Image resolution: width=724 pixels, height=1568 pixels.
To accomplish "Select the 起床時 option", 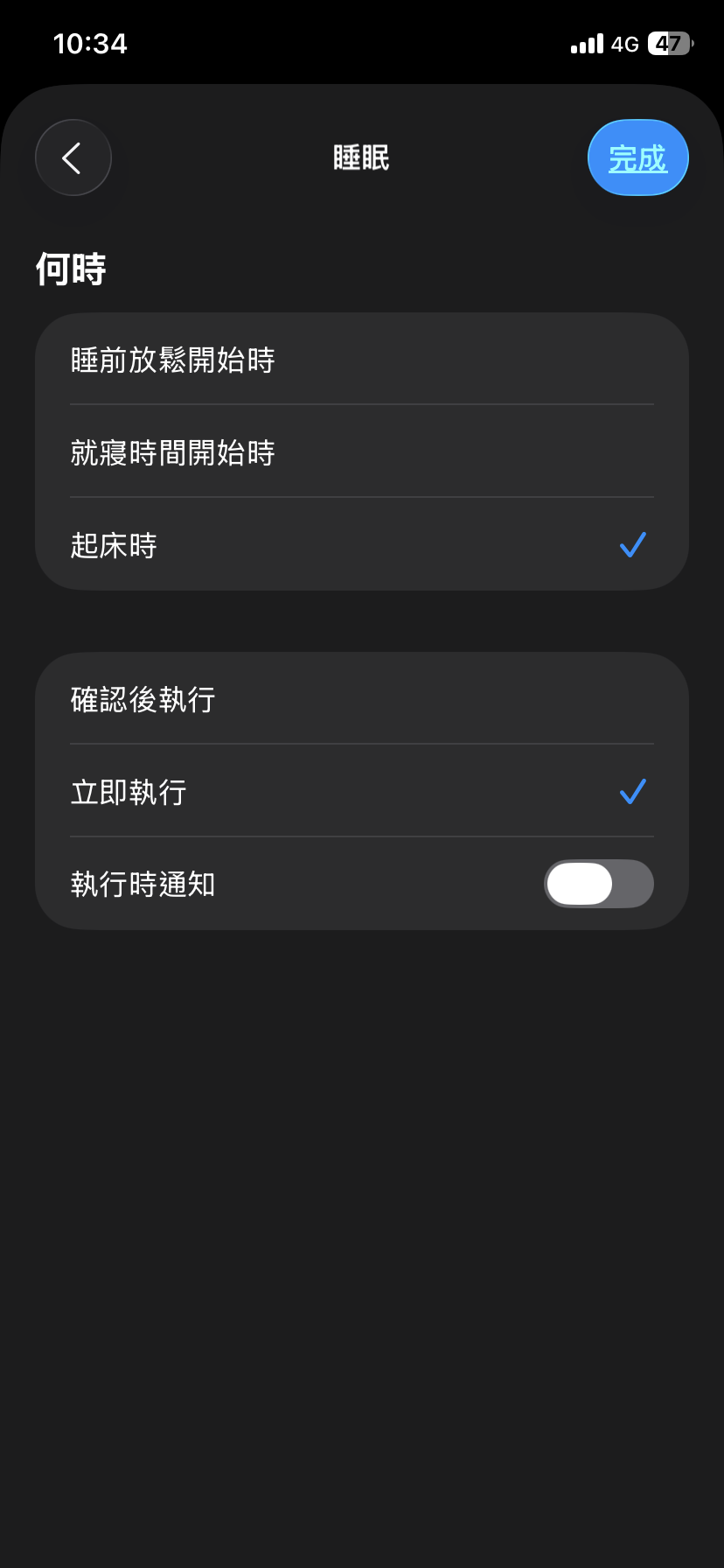I will 361,545.
